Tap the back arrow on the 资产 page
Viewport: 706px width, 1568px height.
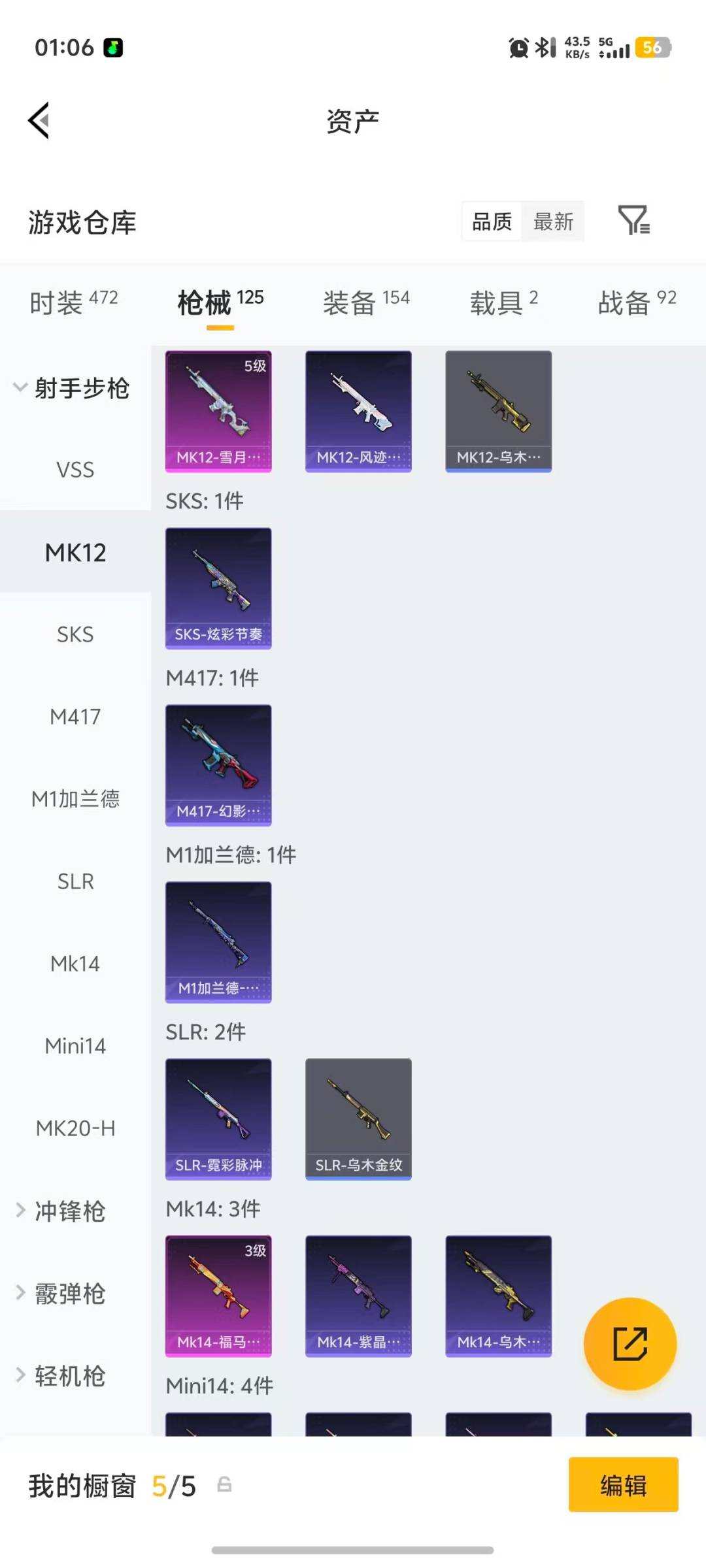(38, 120)
